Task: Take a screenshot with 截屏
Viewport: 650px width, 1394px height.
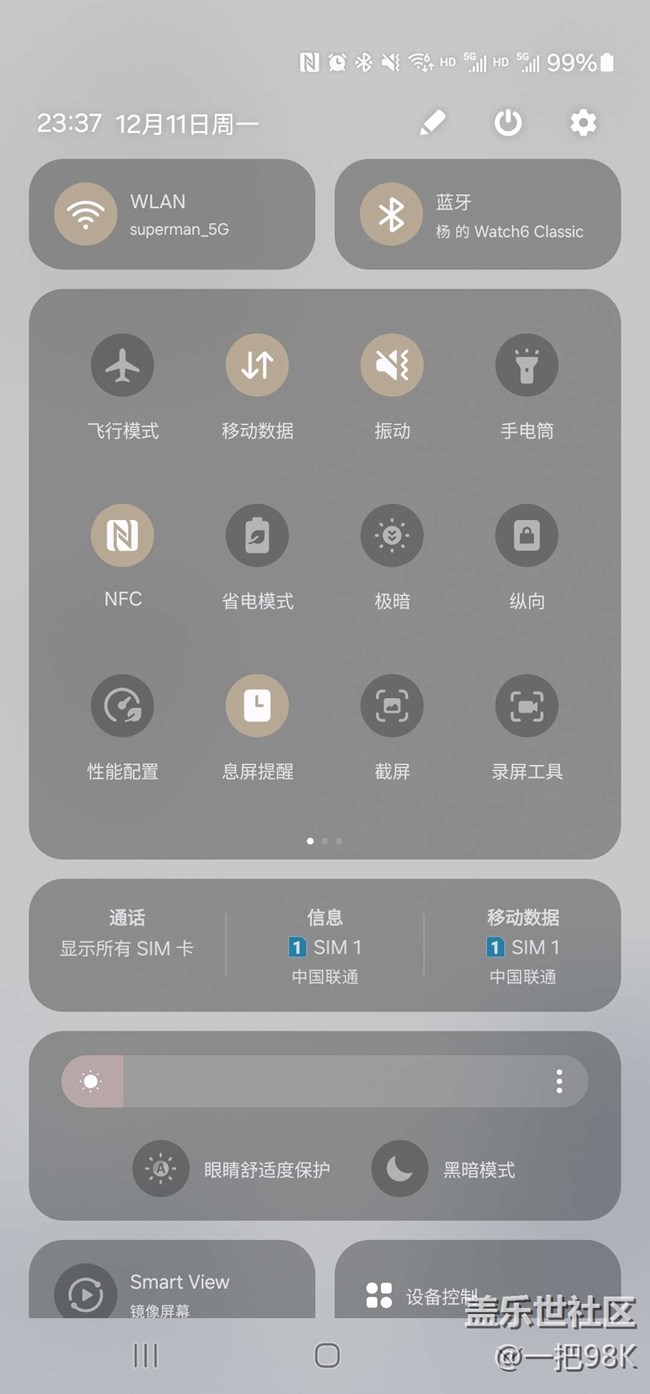Action: [392, 706]
